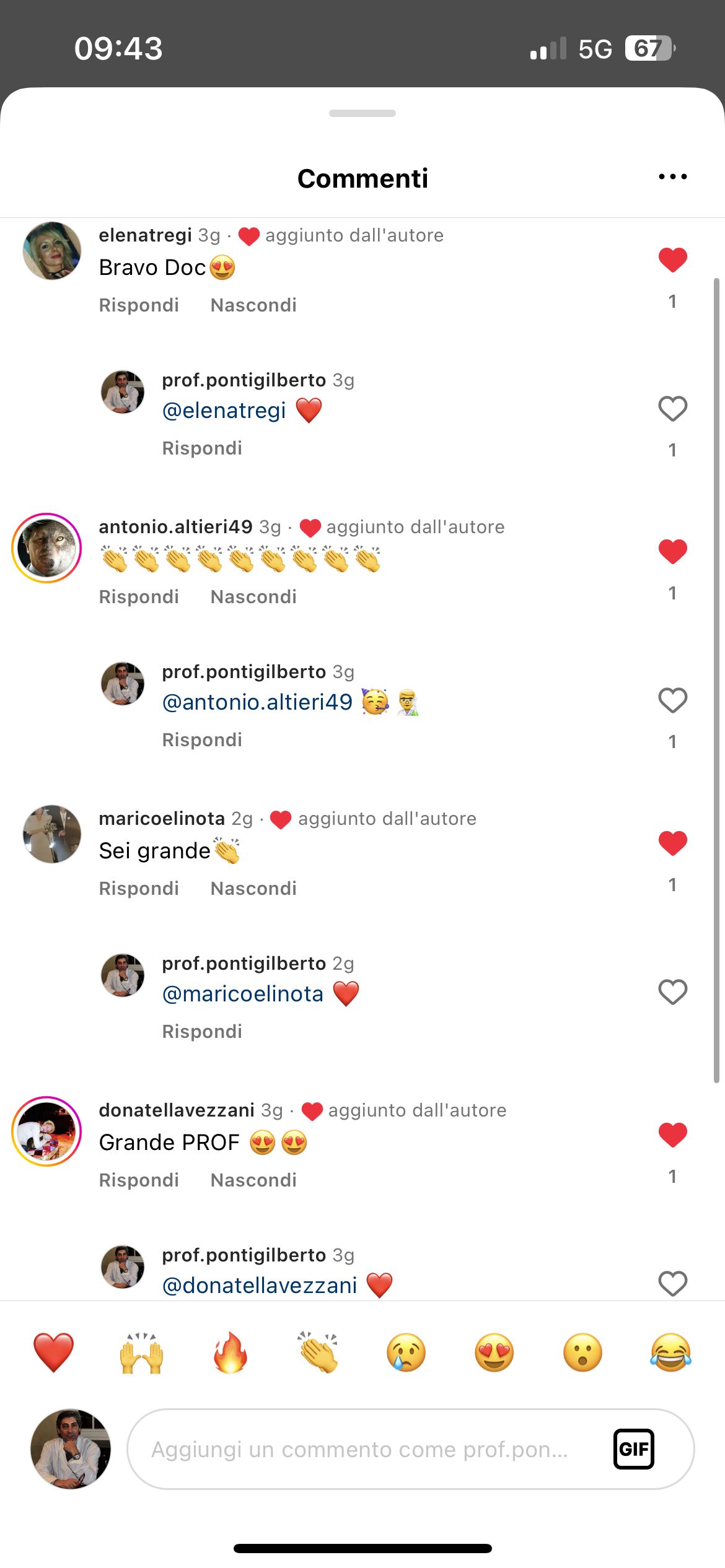725x1568 pixels.
Task: Hide donatellavezzani's "Grande PROF" comment
Action: [x=253, y=1180]
